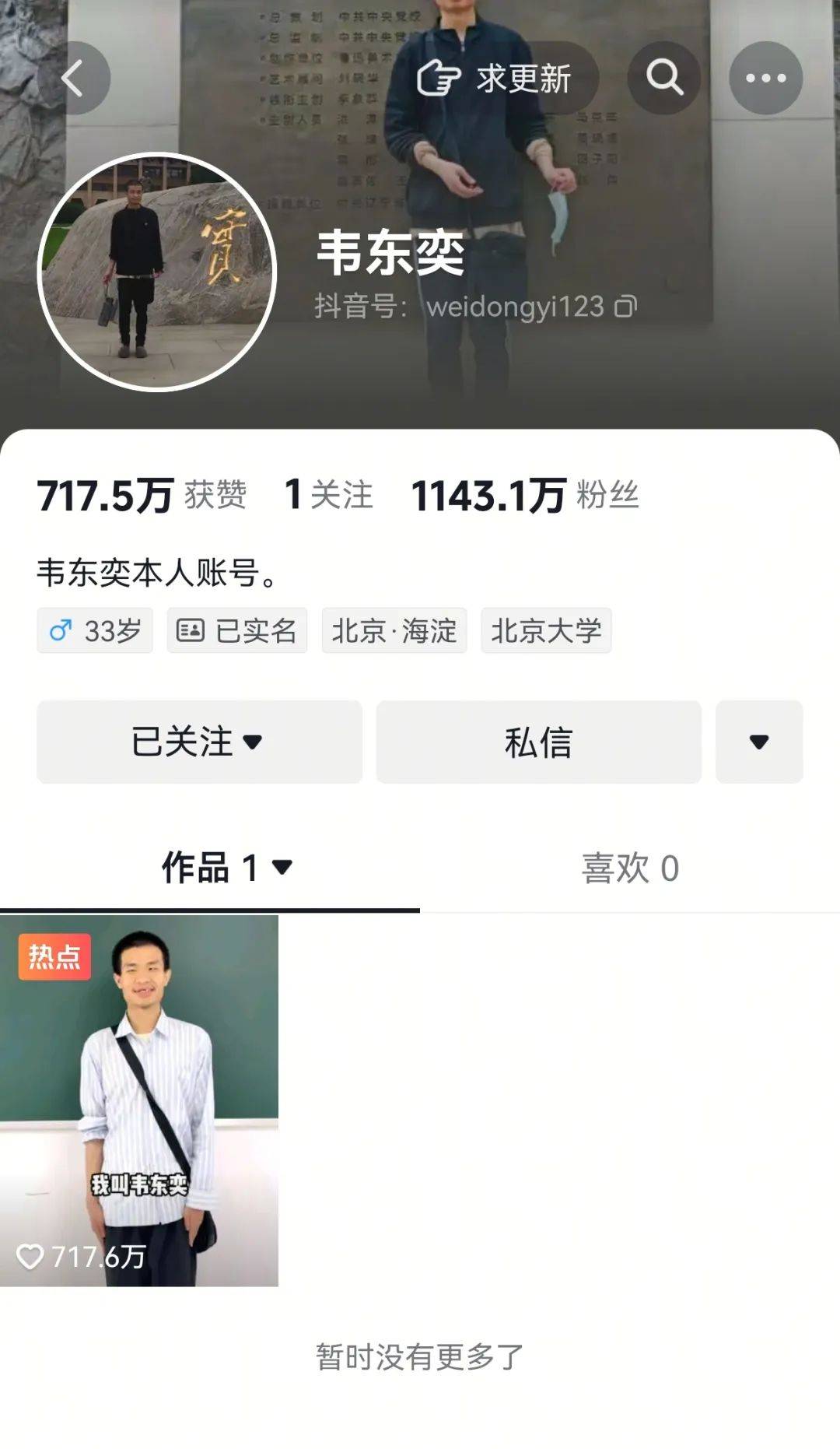This screenshot has height=1449, width=840.
Task: Tap the 北京大学 tag chip
Action: click(546, 630)
